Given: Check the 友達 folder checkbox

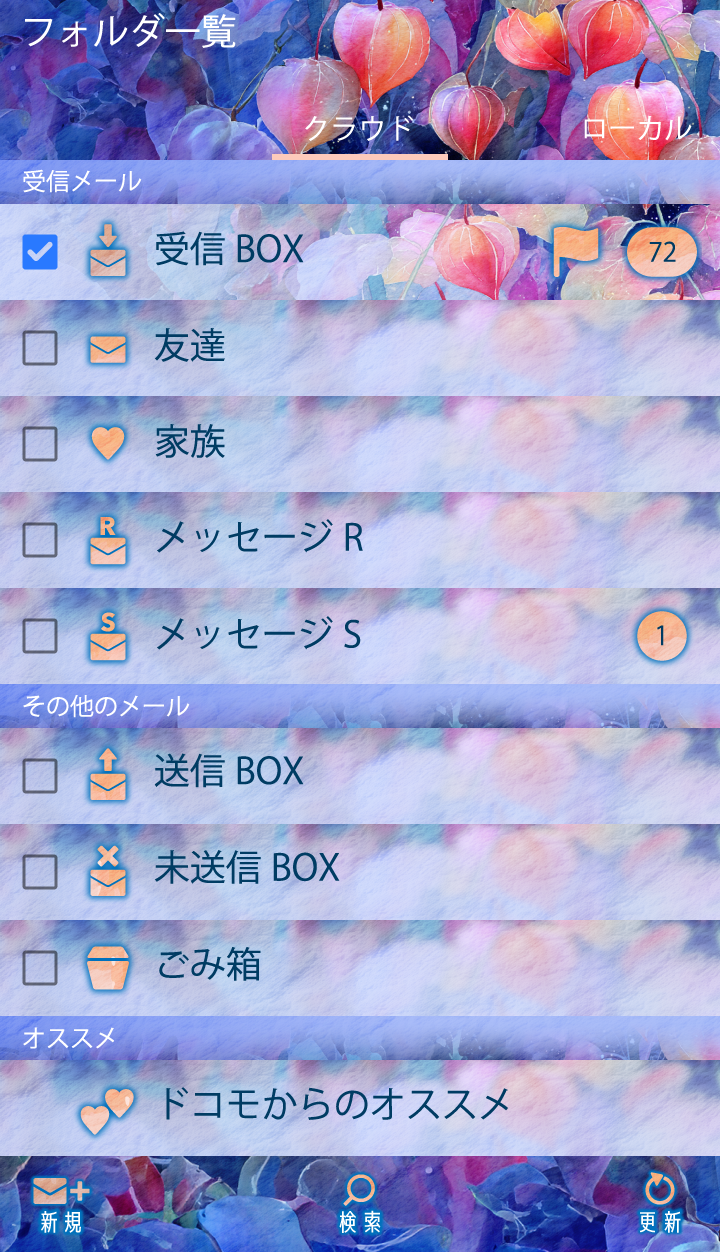Looking at the screenshot, I should coord(40,348).
